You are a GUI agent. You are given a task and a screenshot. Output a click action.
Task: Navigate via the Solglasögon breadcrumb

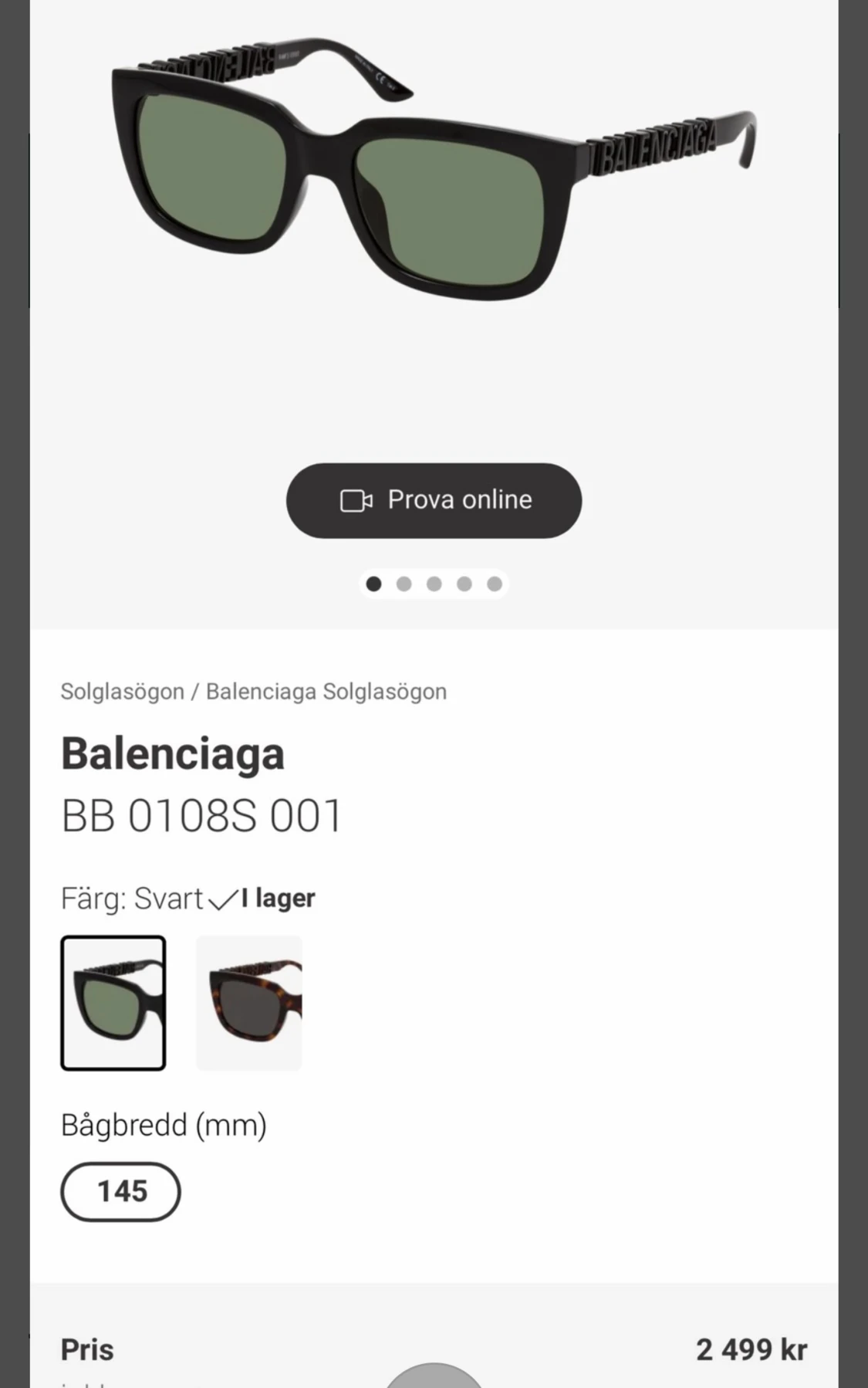point(120,691)
